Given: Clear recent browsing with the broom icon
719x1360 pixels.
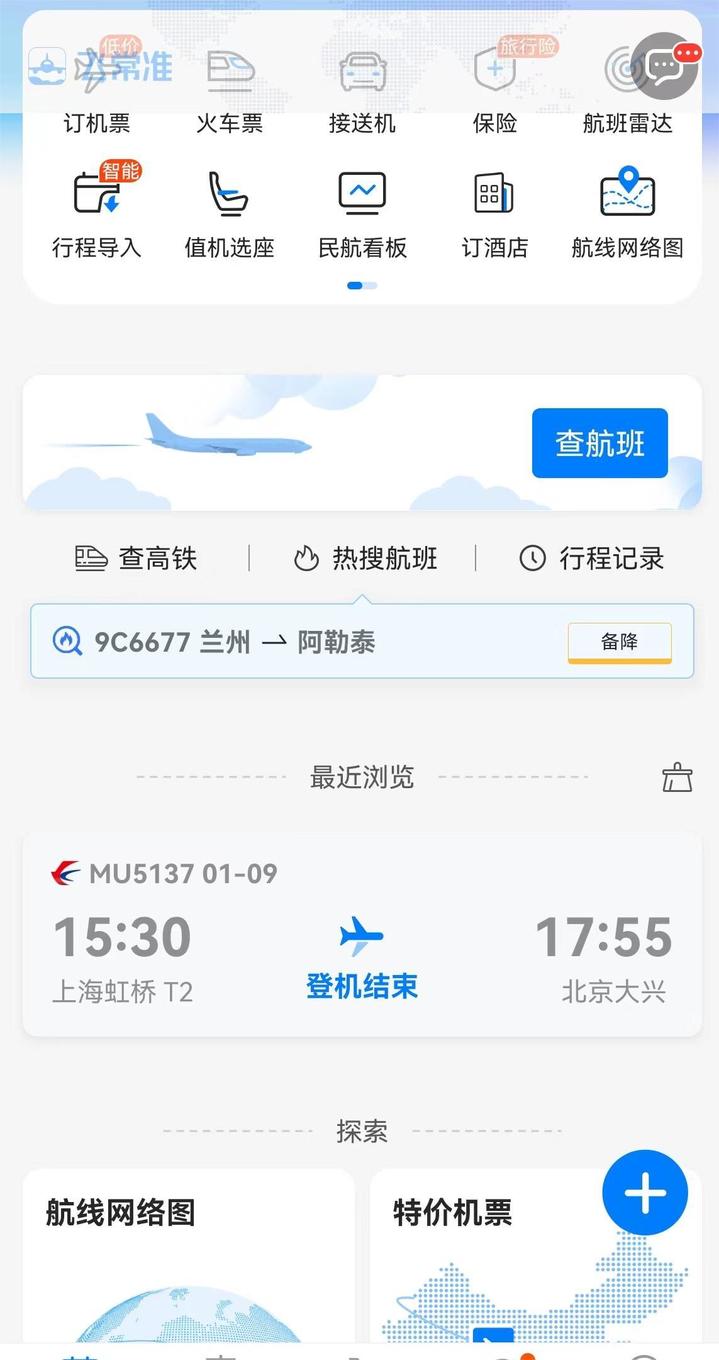Looking at the screenshot, I should [x=677, y=777].
